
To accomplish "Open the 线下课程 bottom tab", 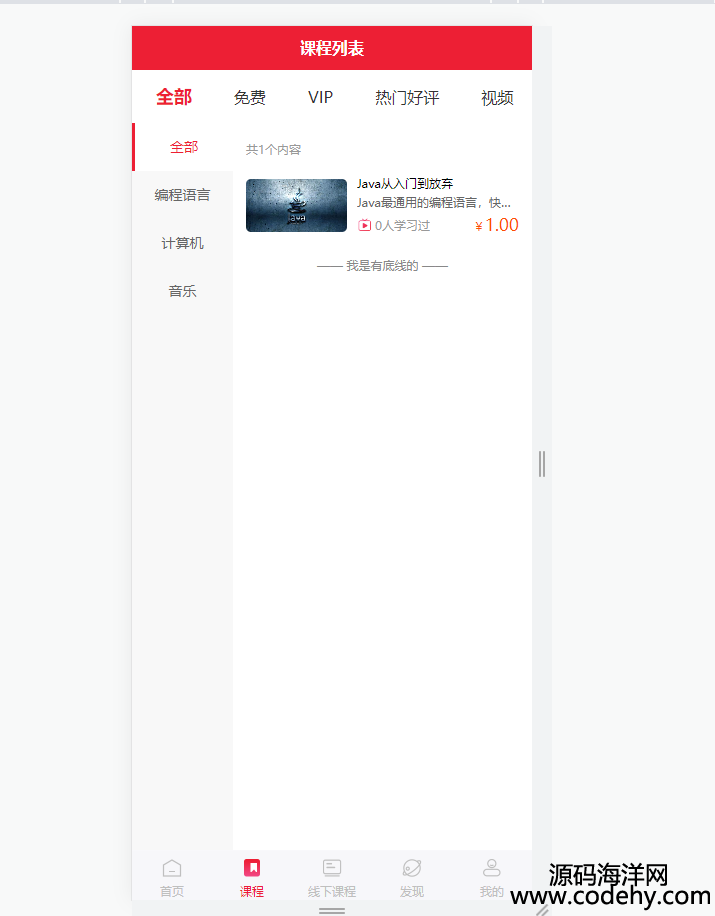I will [332, 877].
